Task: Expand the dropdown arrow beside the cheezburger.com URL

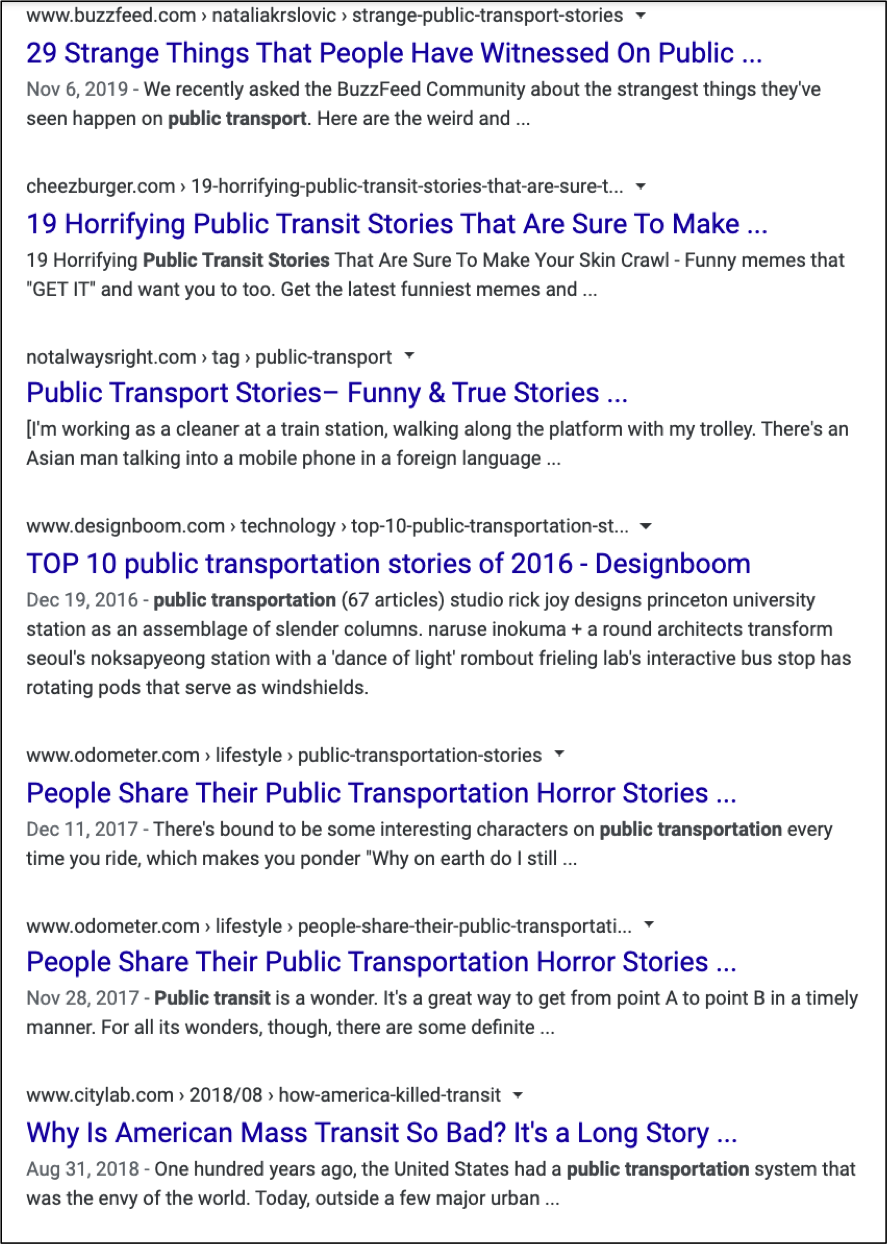Action: click(641, 186)
